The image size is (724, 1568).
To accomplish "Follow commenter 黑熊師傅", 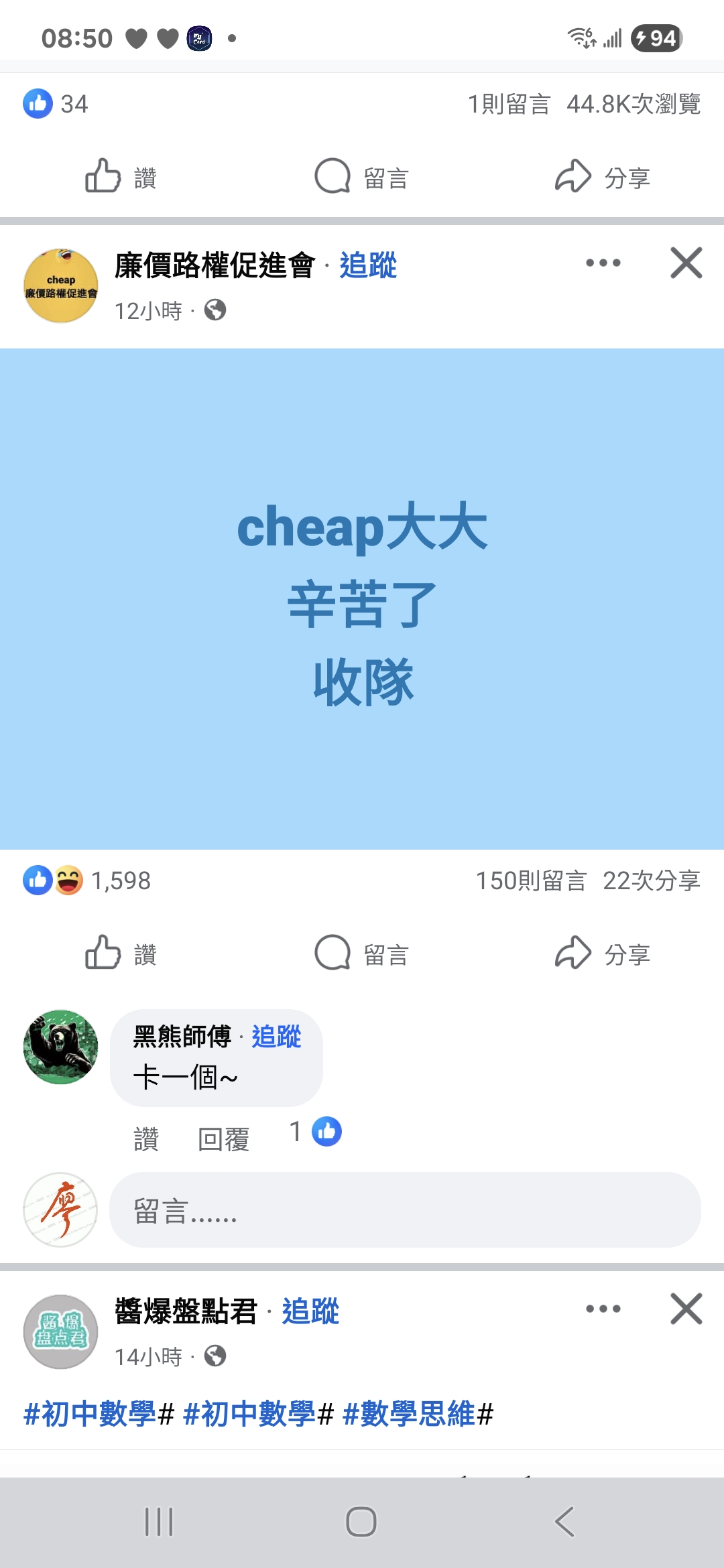I will coord(276,1037).
